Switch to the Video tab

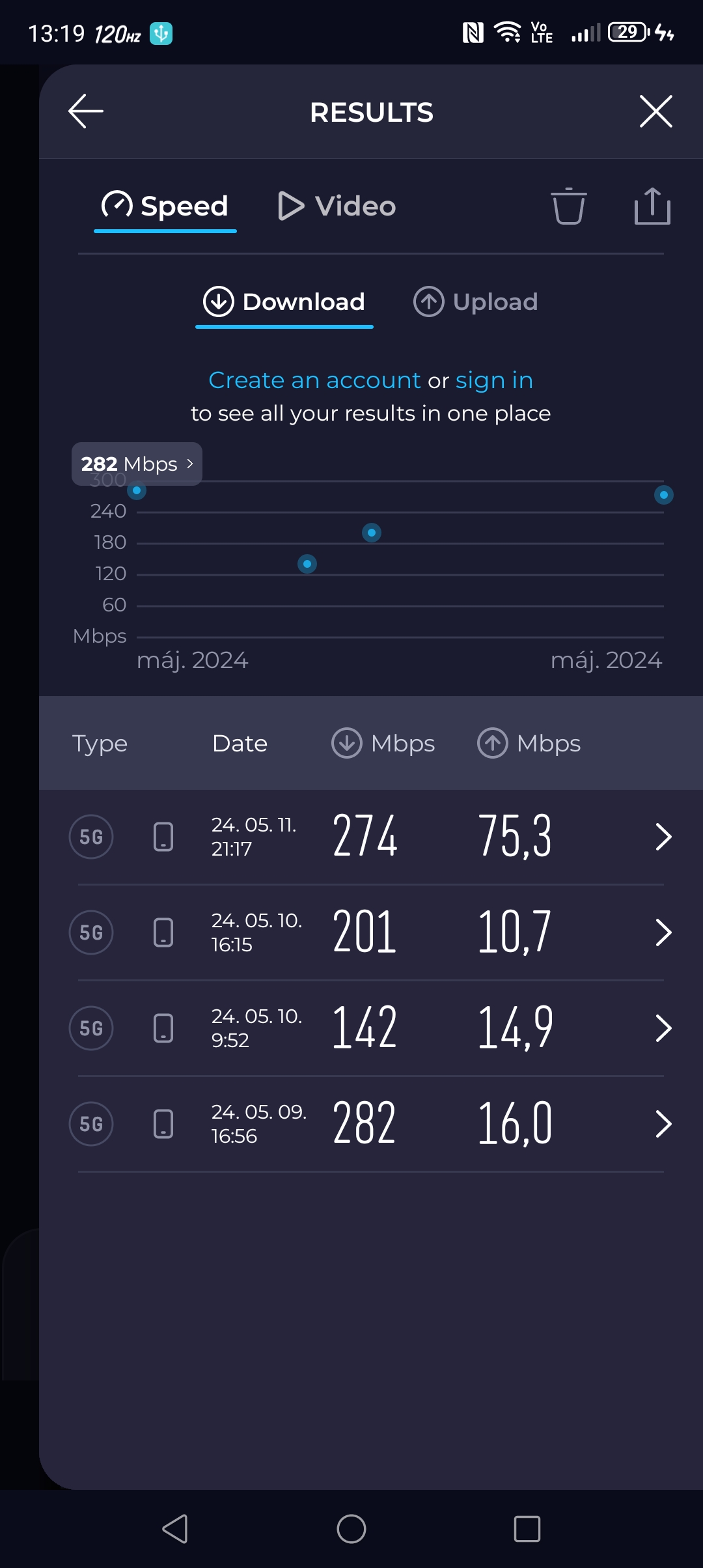337,206
